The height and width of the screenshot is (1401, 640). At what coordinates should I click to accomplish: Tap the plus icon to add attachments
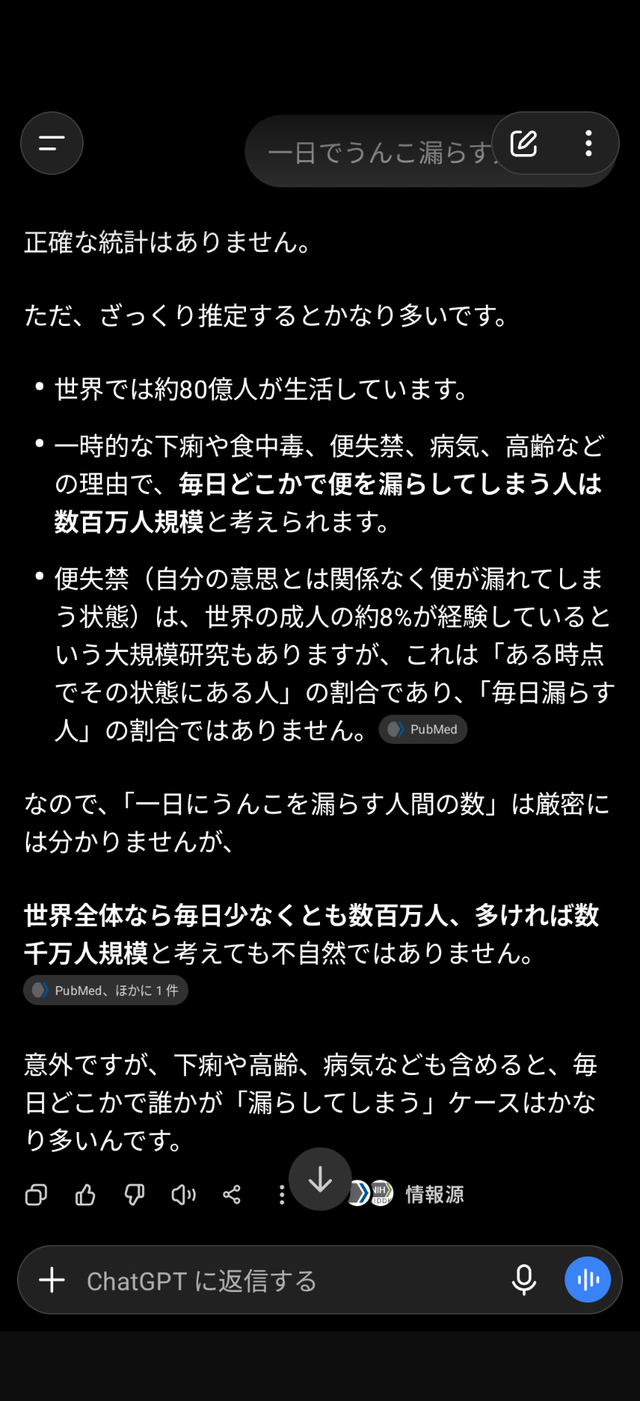[51, 1280]
